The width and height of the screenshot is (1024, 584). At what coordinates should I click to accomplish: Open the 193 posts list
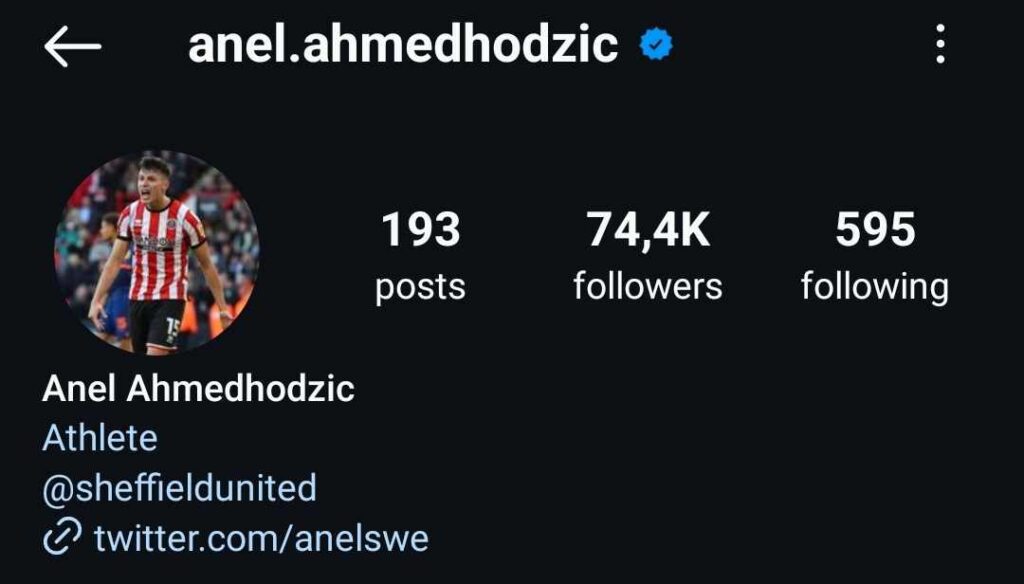pyautogui.click(x=420, y=256)
